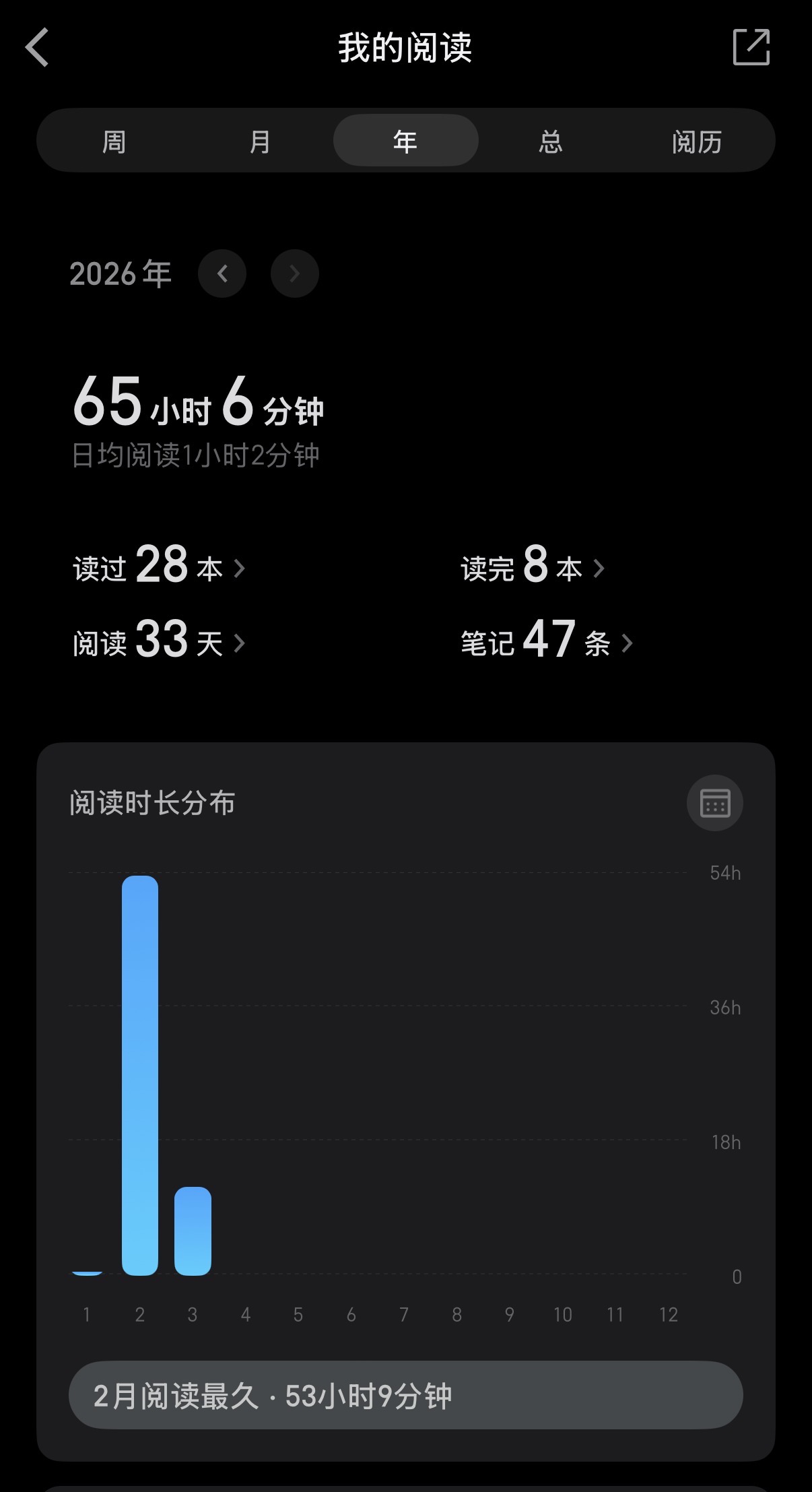Select the month 2 bar in chart
This screenshot has width=812, height=1492.
pyautogui.click(x=140, y=1075)
